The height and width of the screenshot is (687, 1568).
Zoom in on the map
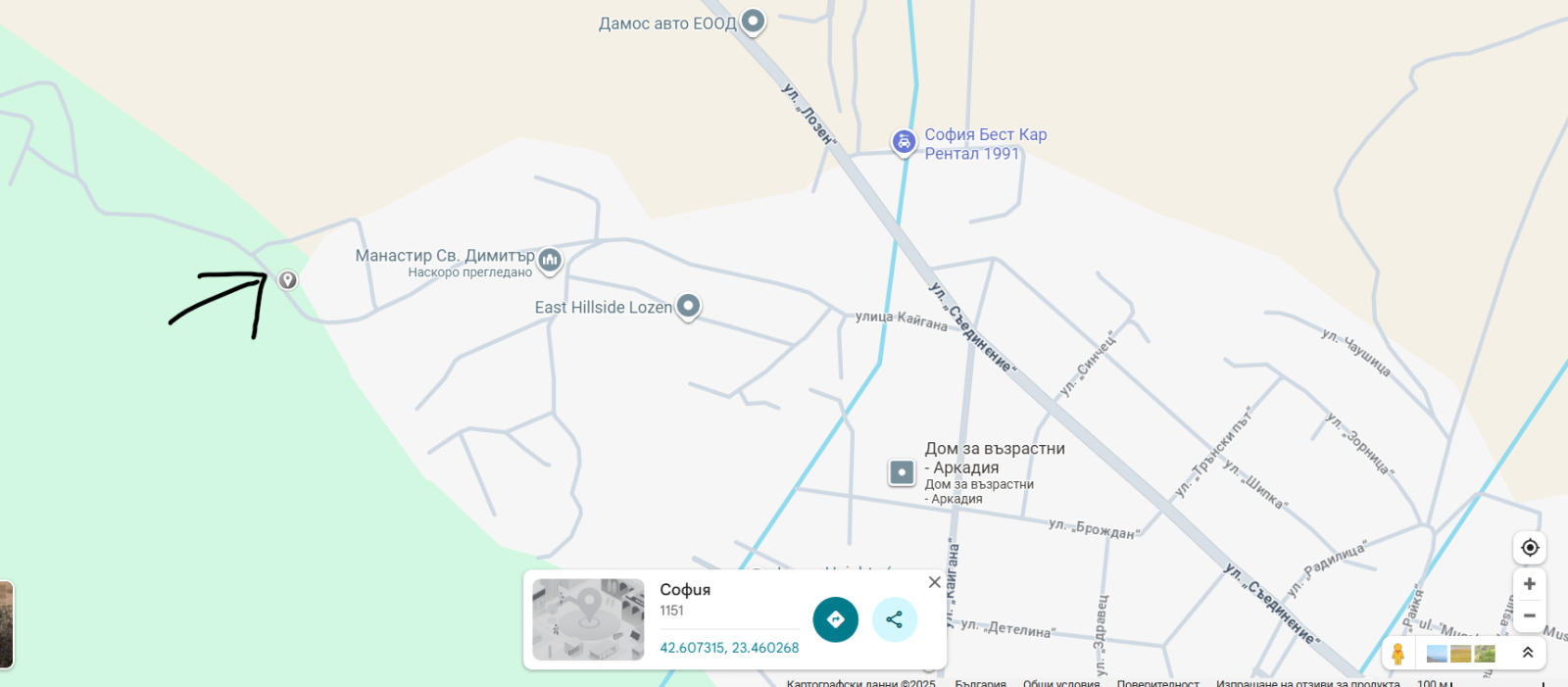tap(1529, 584)
